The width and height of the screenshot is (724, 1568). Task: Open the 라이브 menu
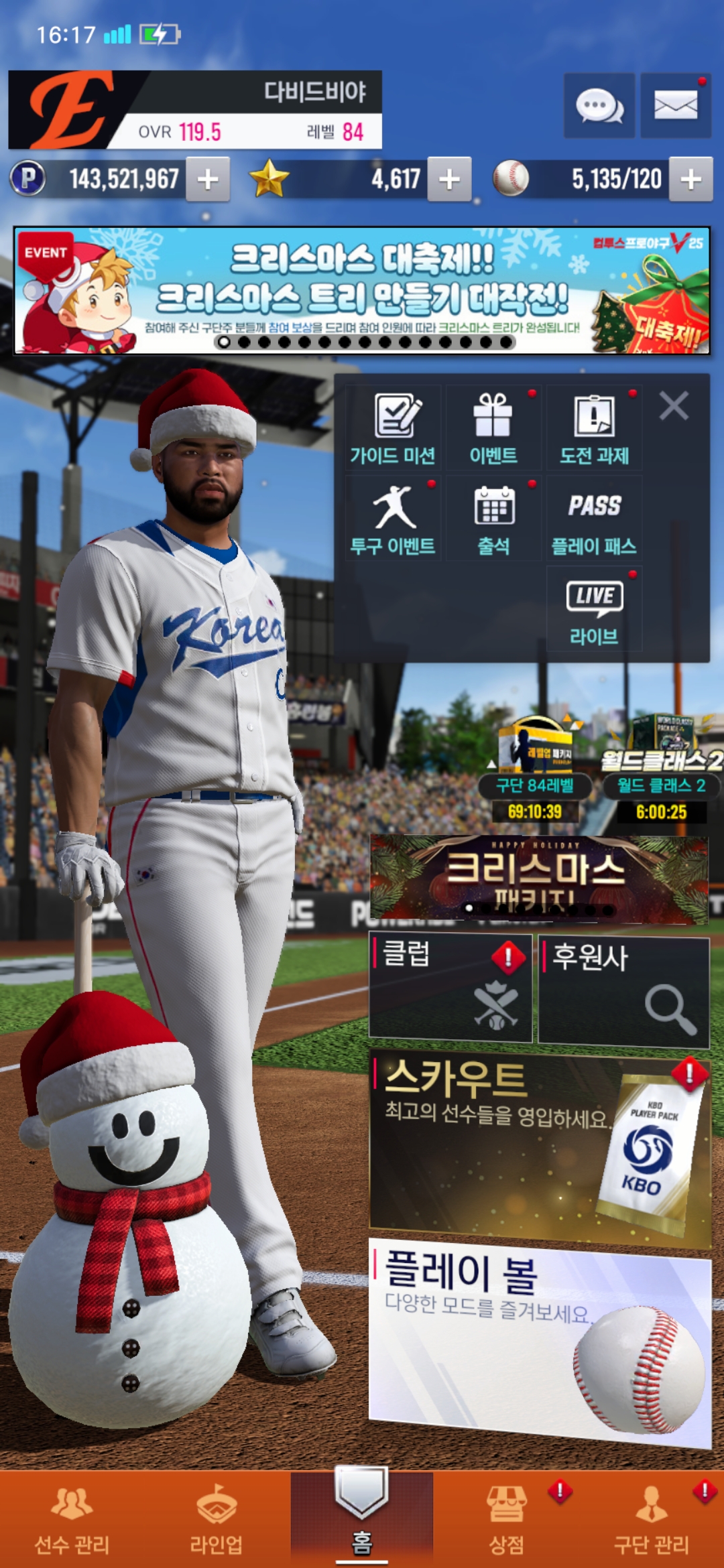pyautogui.click(x=594, y=610)
